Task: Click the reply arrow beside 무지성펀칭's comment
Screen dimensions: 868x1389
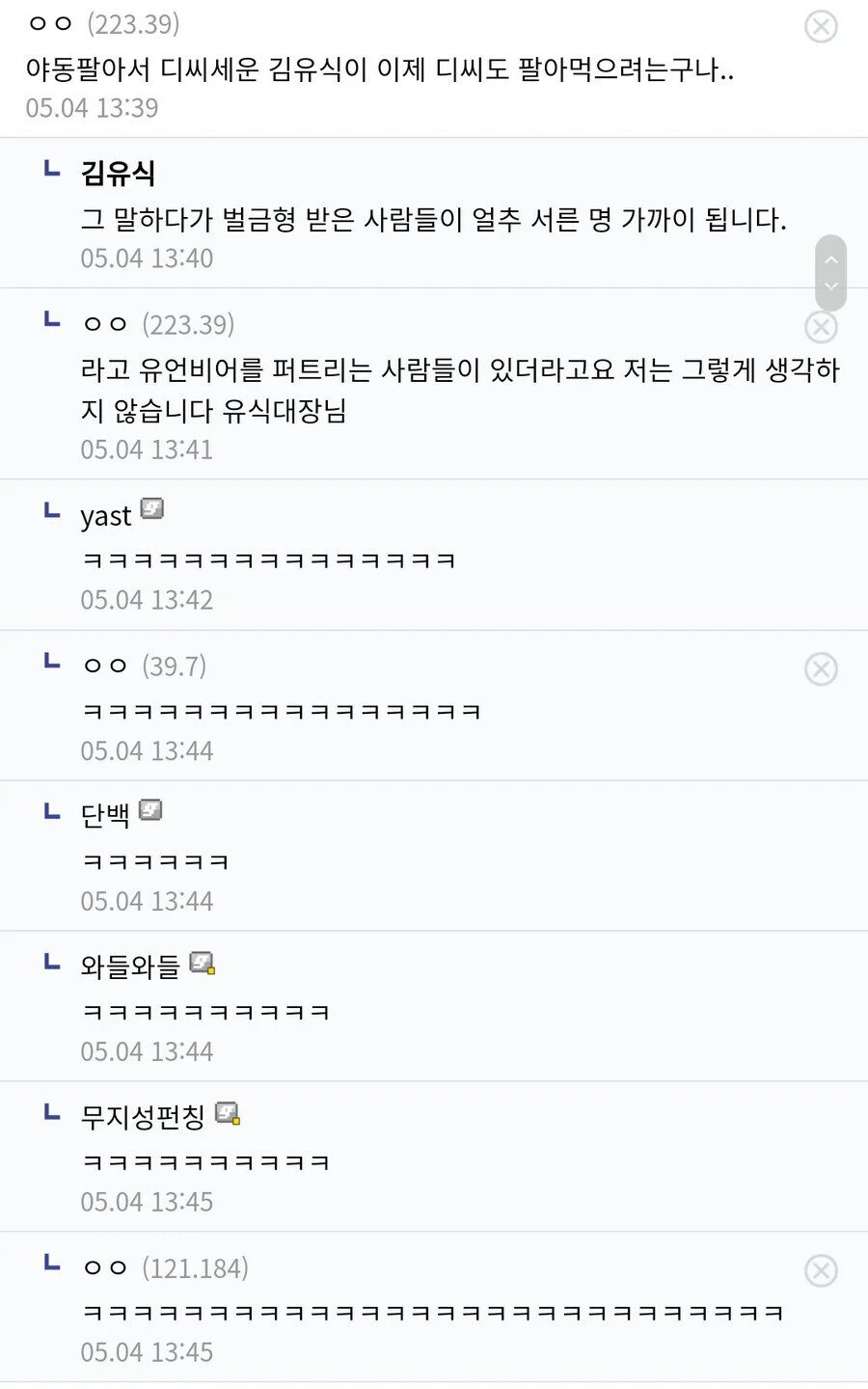Action: tap(50, 1112)
